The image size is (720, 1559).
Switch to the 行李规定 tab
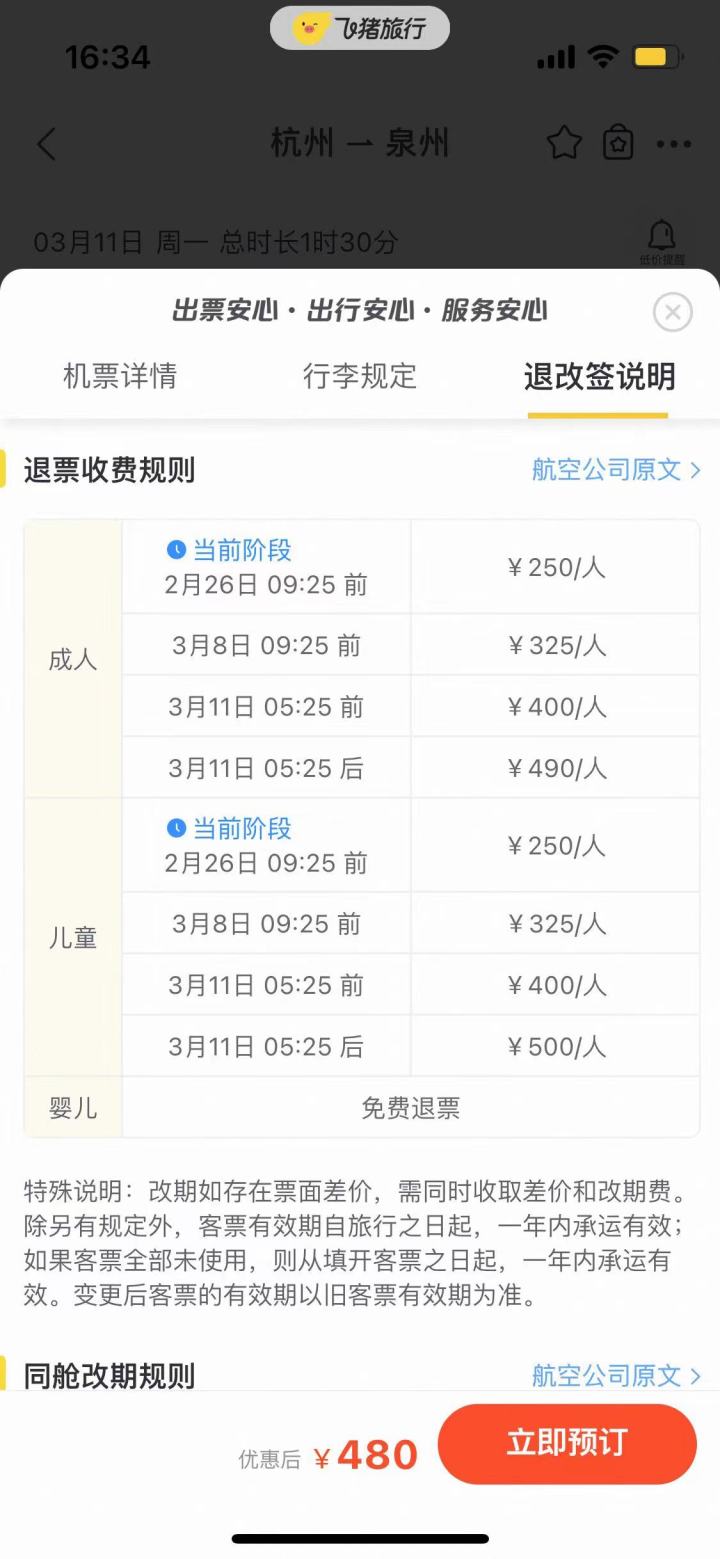(359, 376)
